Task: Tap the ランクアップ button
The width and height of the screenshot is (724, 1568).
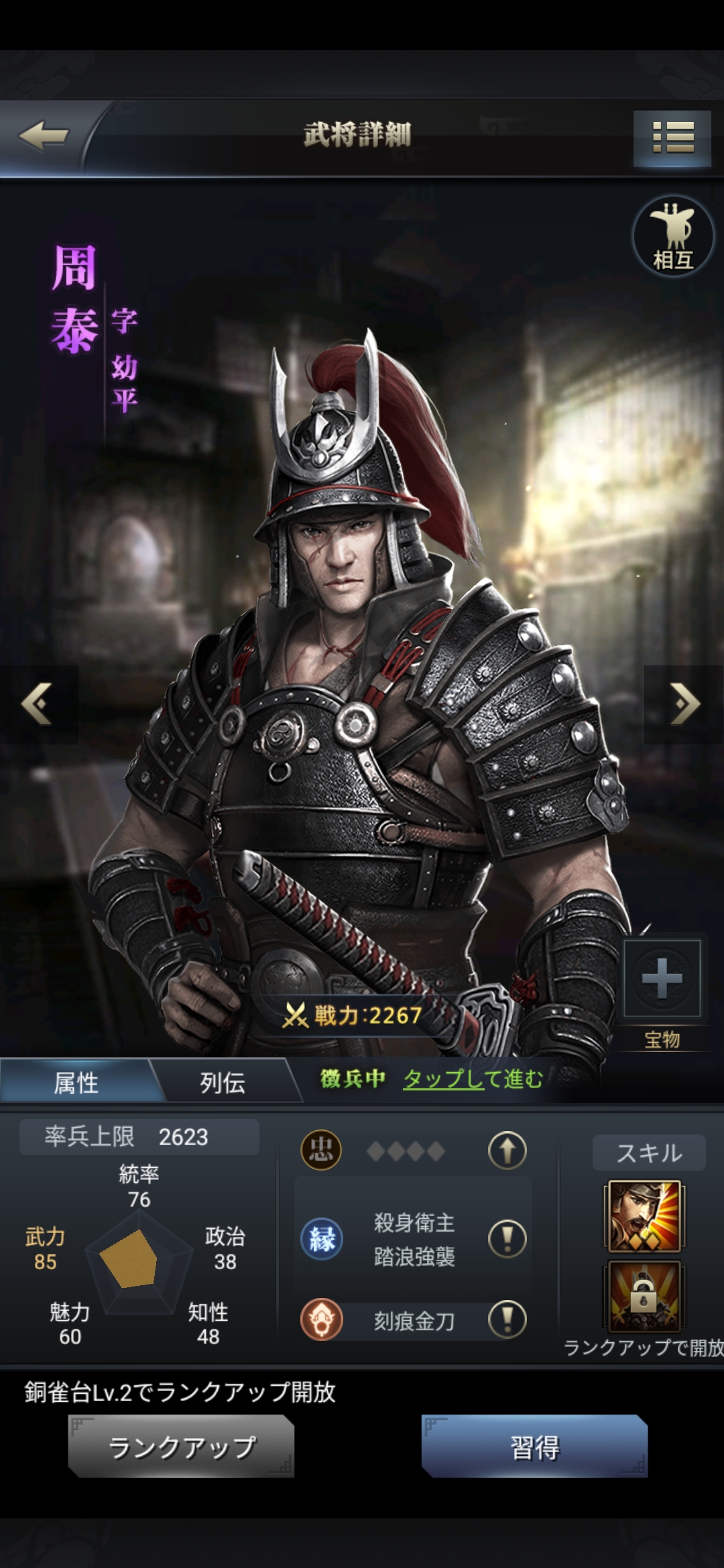Action: 181,1447
